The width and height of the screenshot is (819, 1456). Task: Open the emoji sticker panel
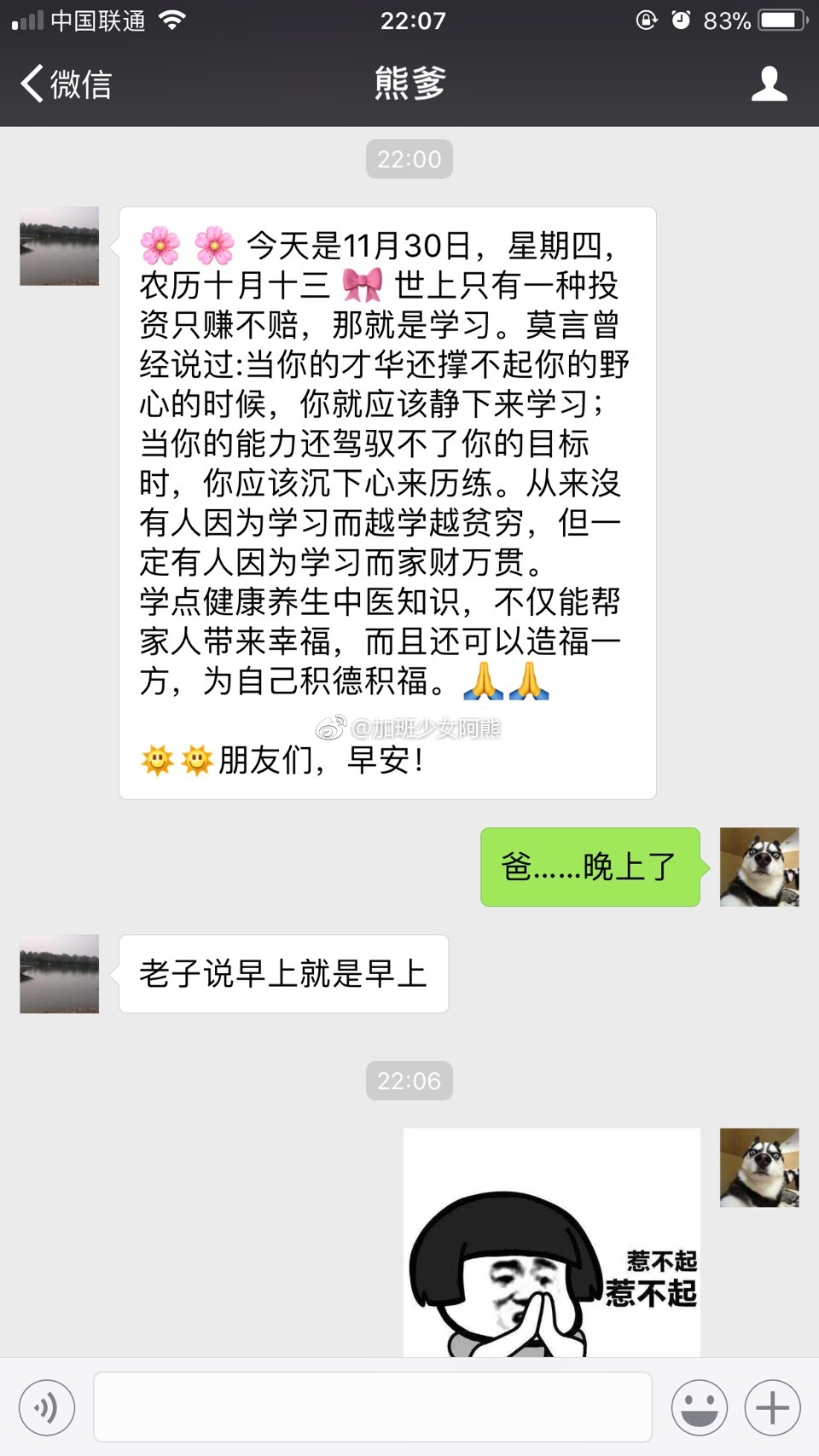click(x=699, y=1407)
